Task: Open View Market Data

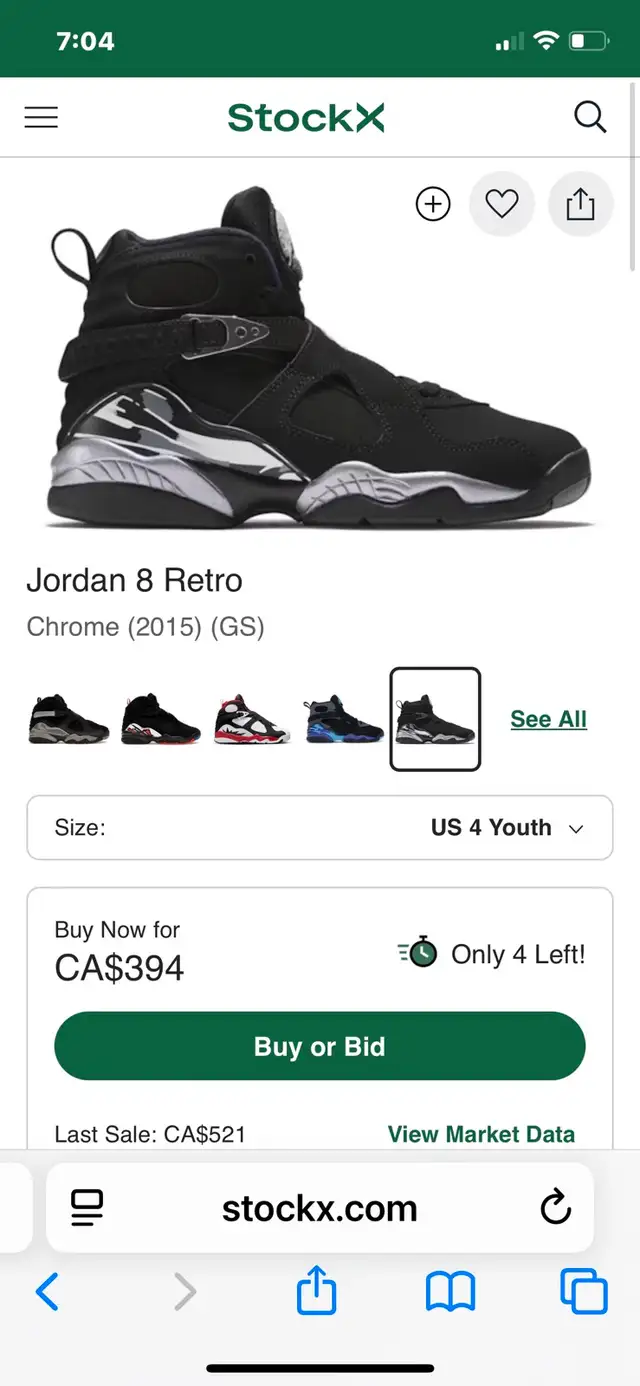Action: point(481,1134)
